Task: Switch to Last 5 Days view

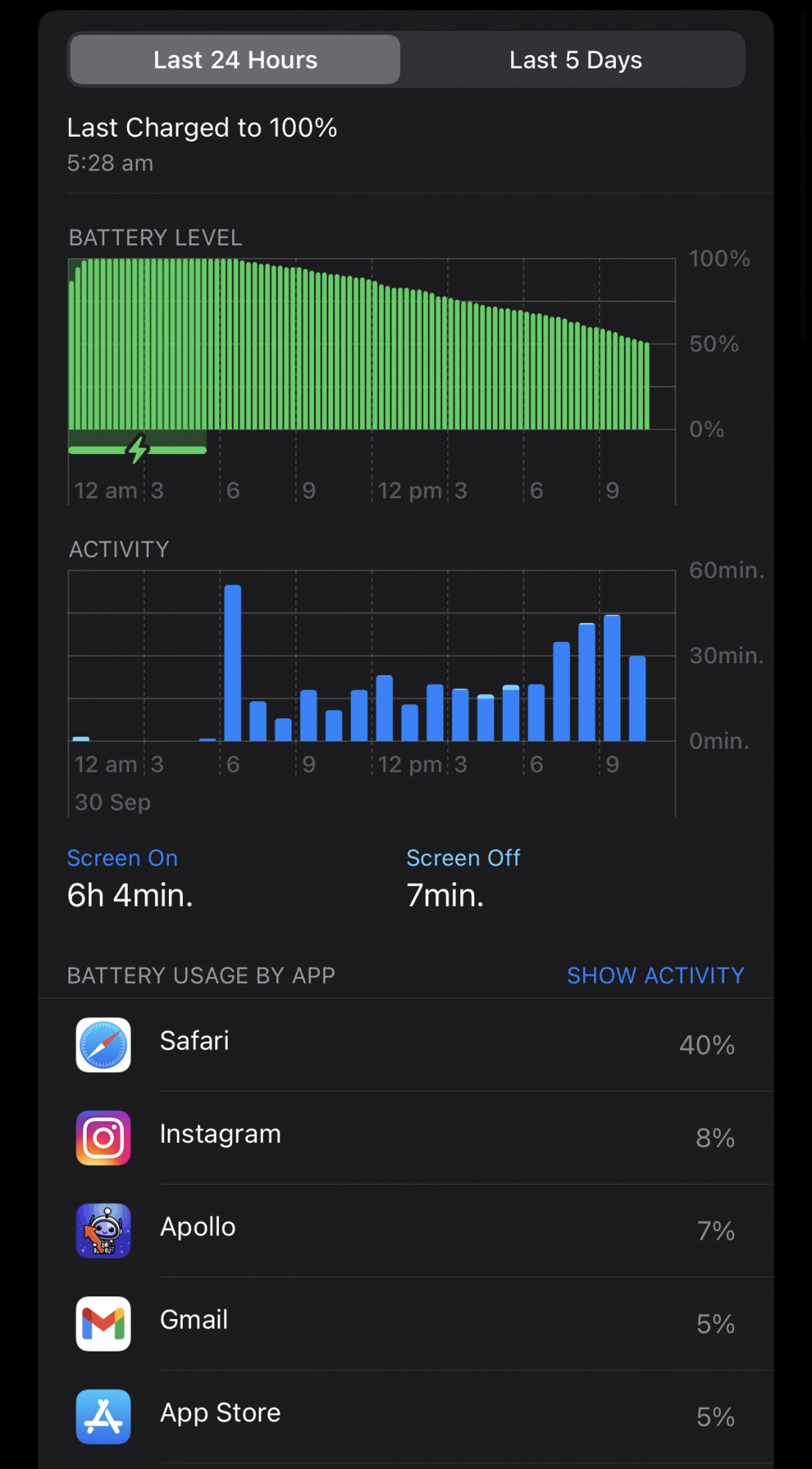Action: (x=575, y=59)
